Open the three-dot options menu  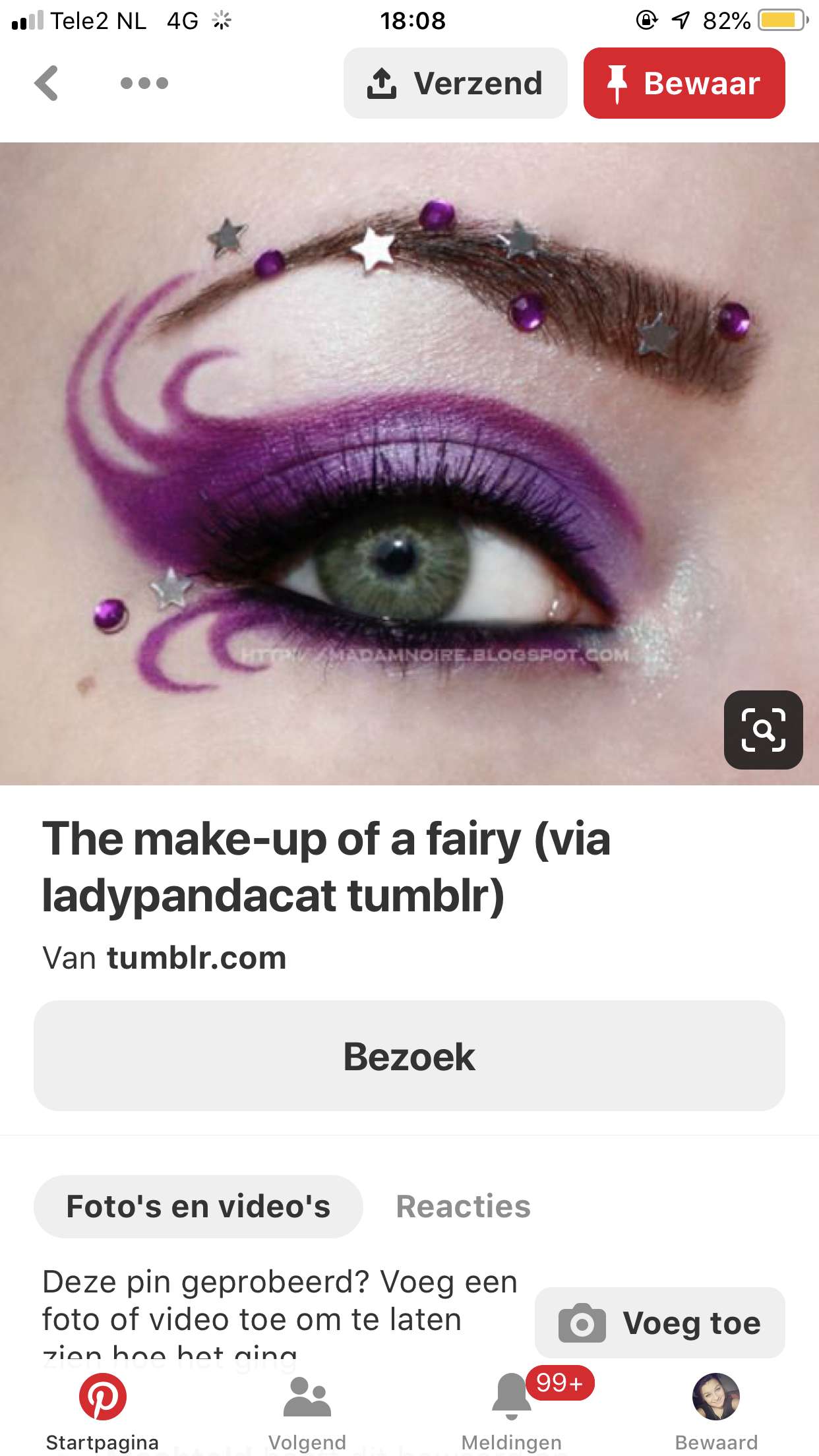[144, 83]
